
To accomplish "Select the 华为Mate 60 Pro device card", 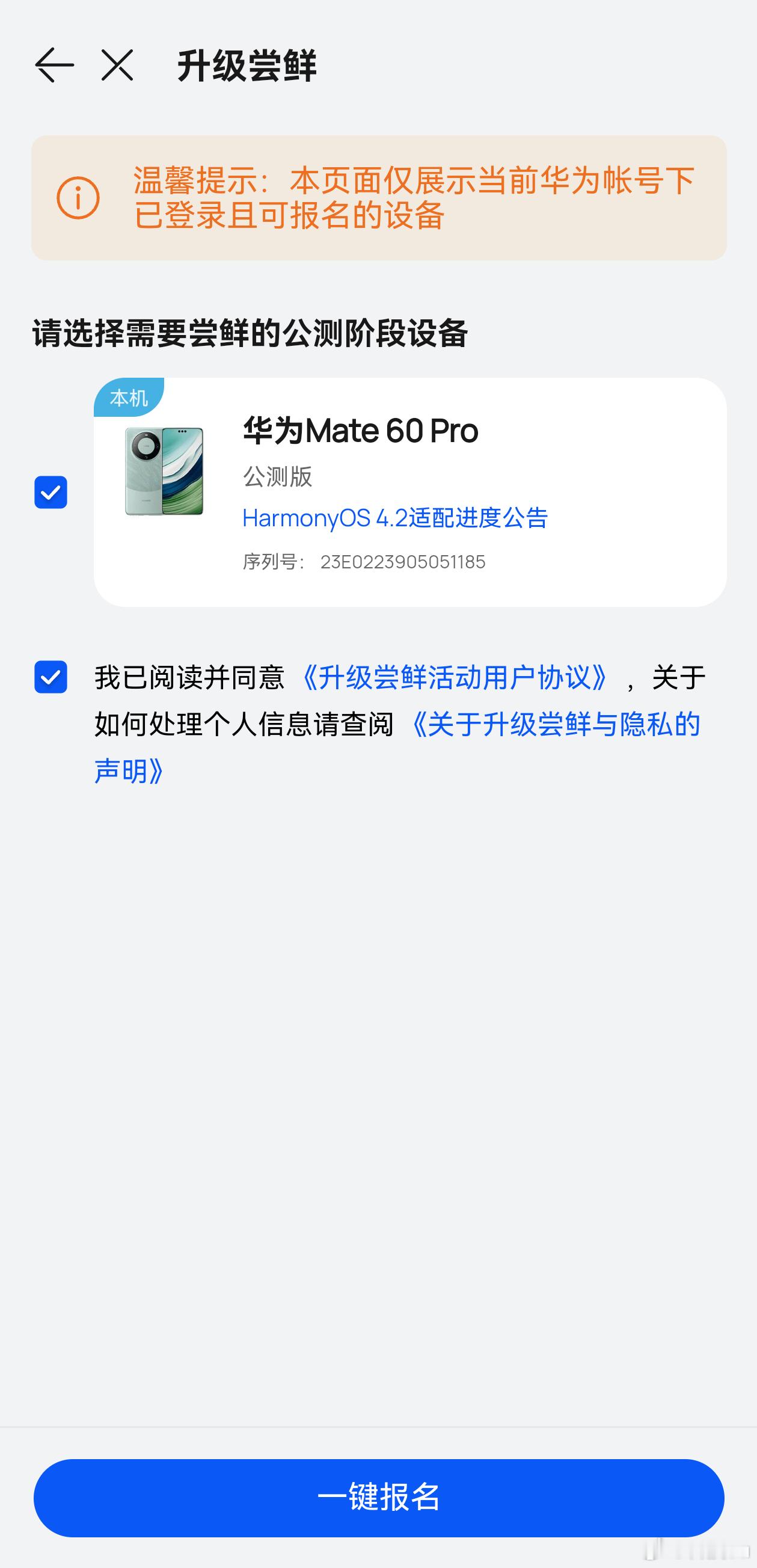I will click(410, 492).
